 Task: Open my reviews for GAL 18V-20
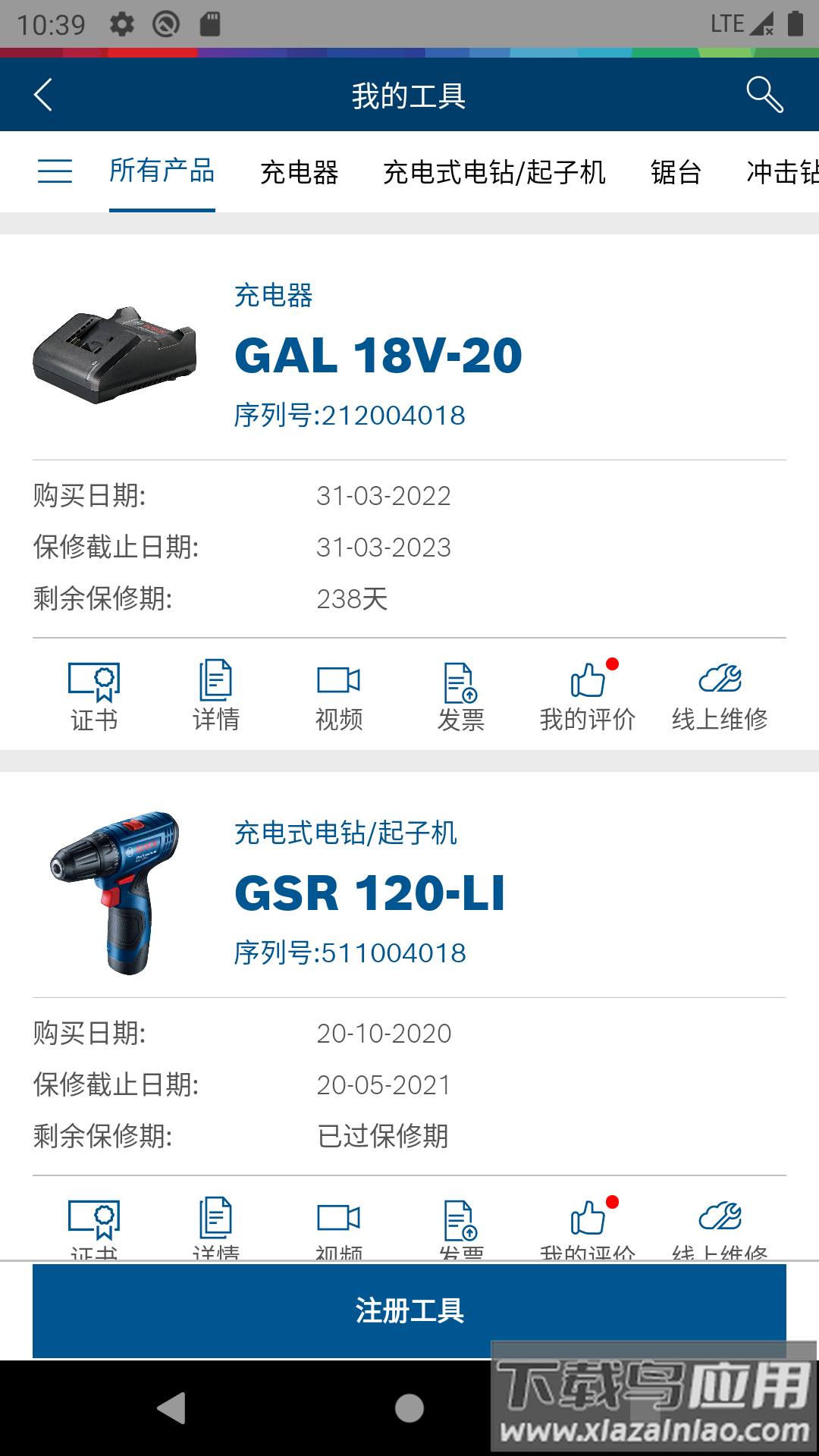click(588, 694)
